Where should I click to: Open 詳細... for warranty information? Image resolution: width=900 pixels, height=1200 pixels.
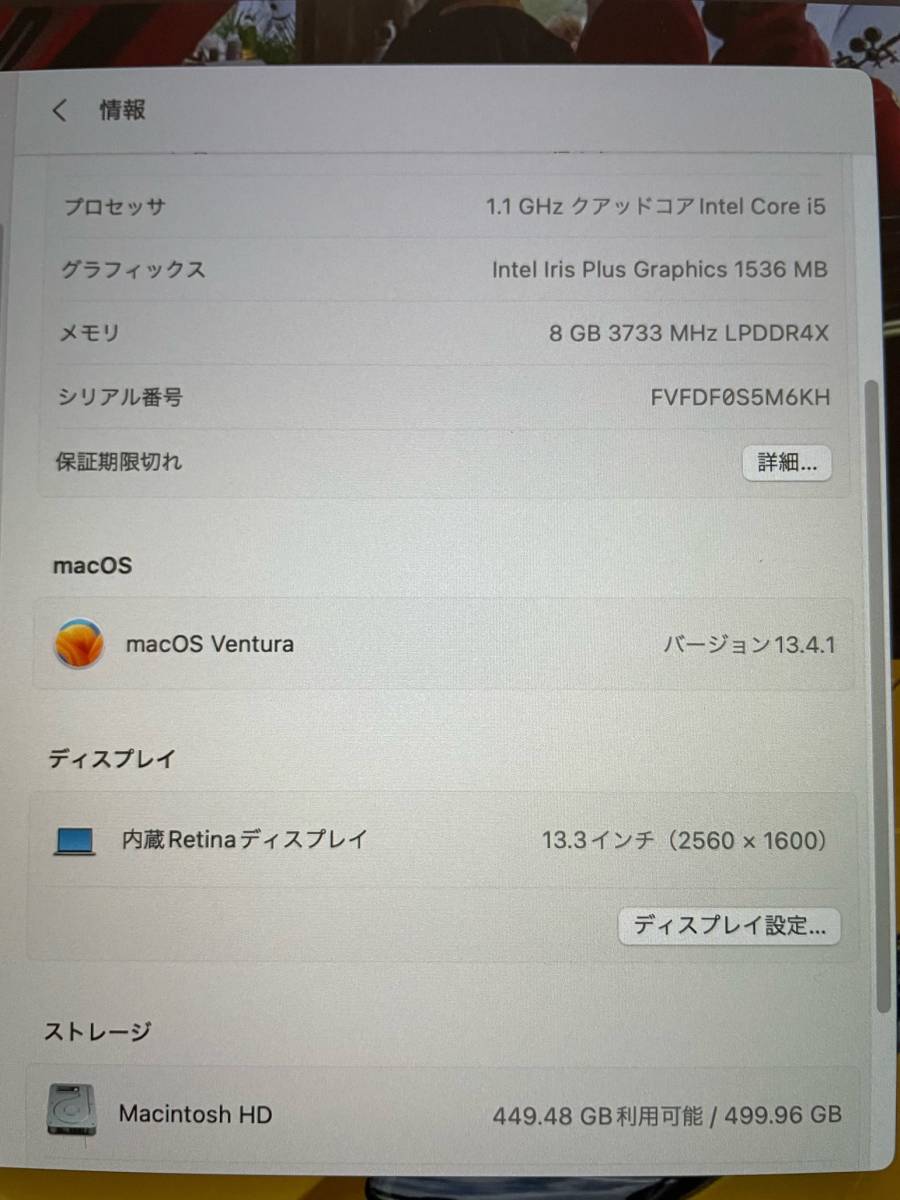(786, 462)
